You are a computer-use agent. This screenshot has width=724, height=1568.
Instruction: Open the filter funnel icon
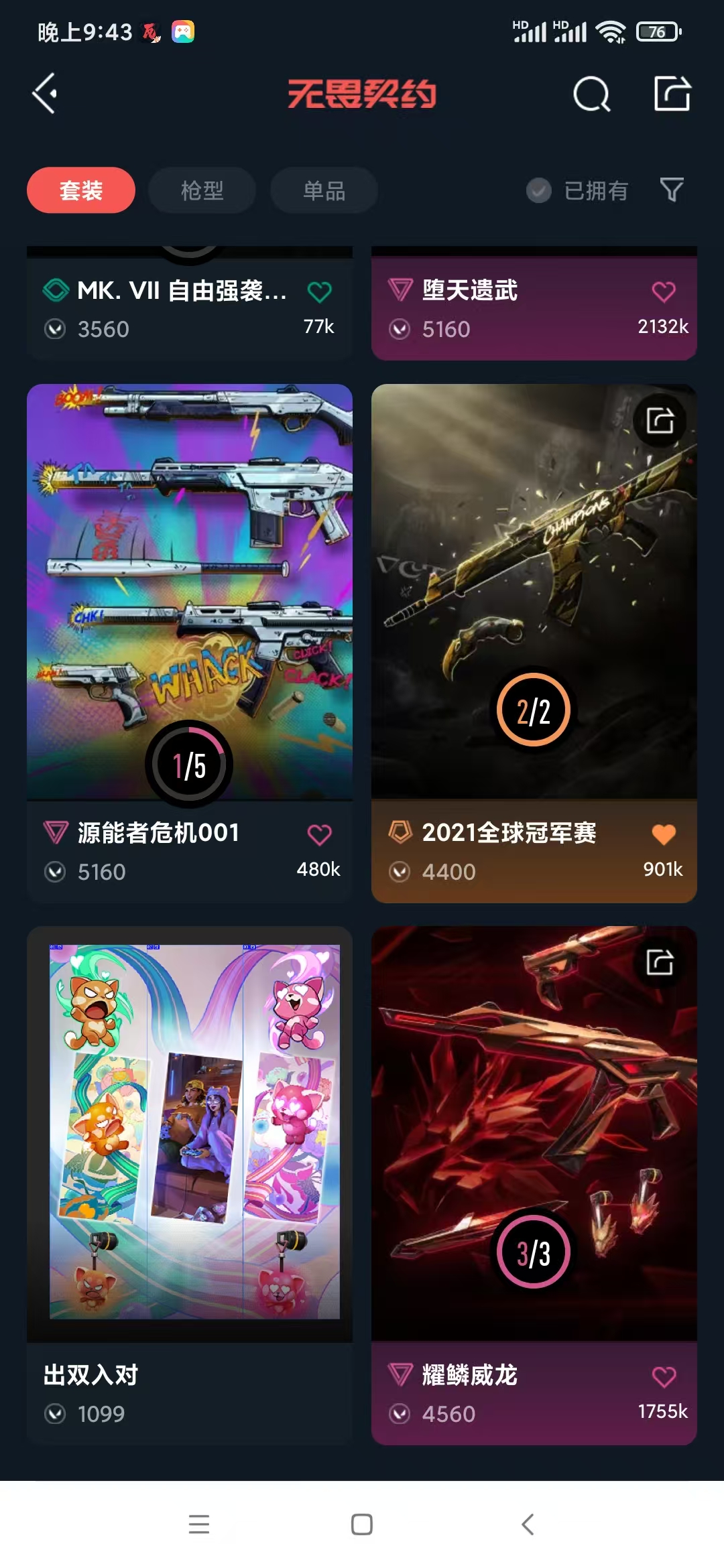coord(671,190)
